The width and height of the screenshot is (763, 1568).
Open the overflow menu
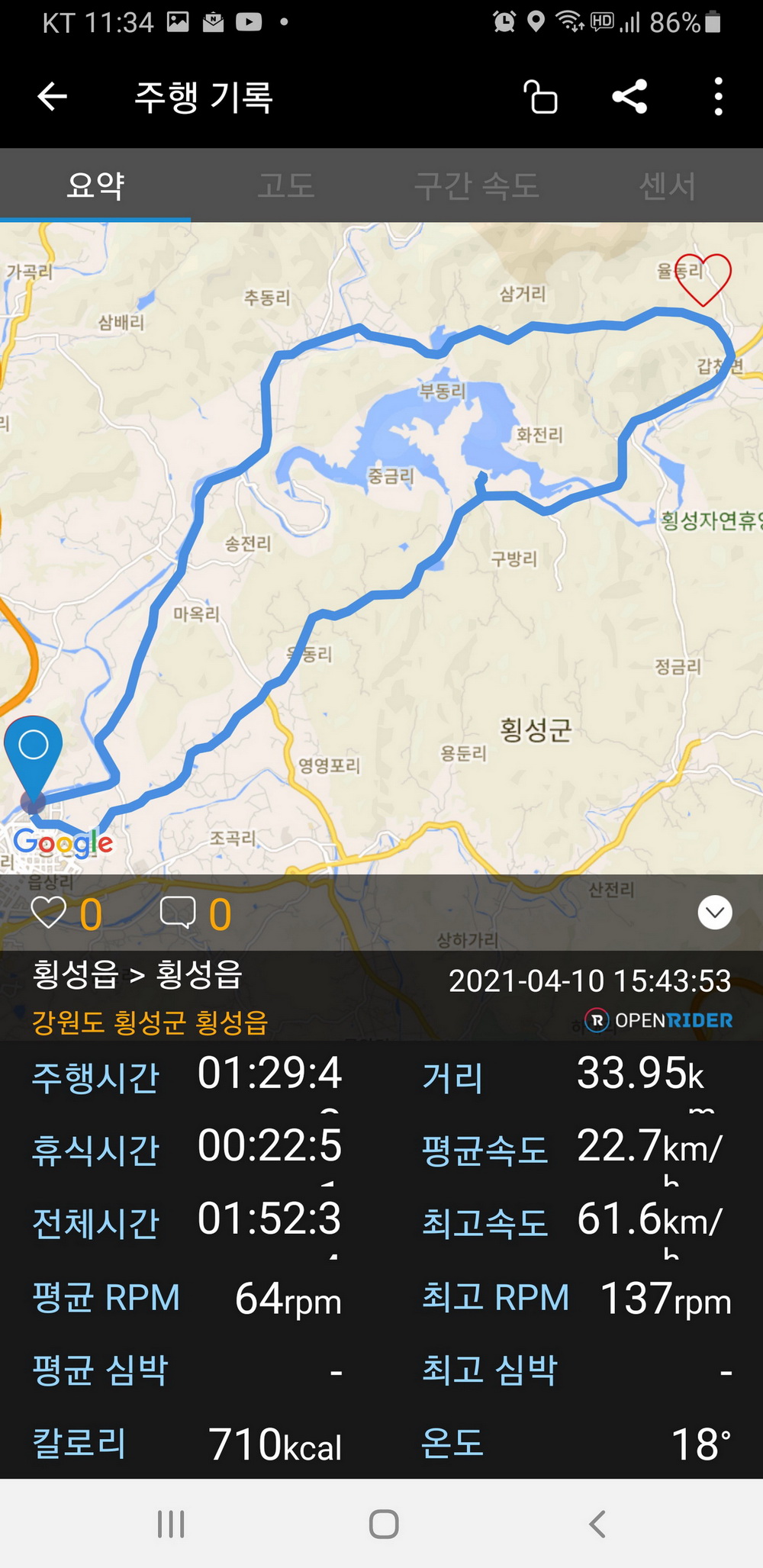tap(718, 97)
